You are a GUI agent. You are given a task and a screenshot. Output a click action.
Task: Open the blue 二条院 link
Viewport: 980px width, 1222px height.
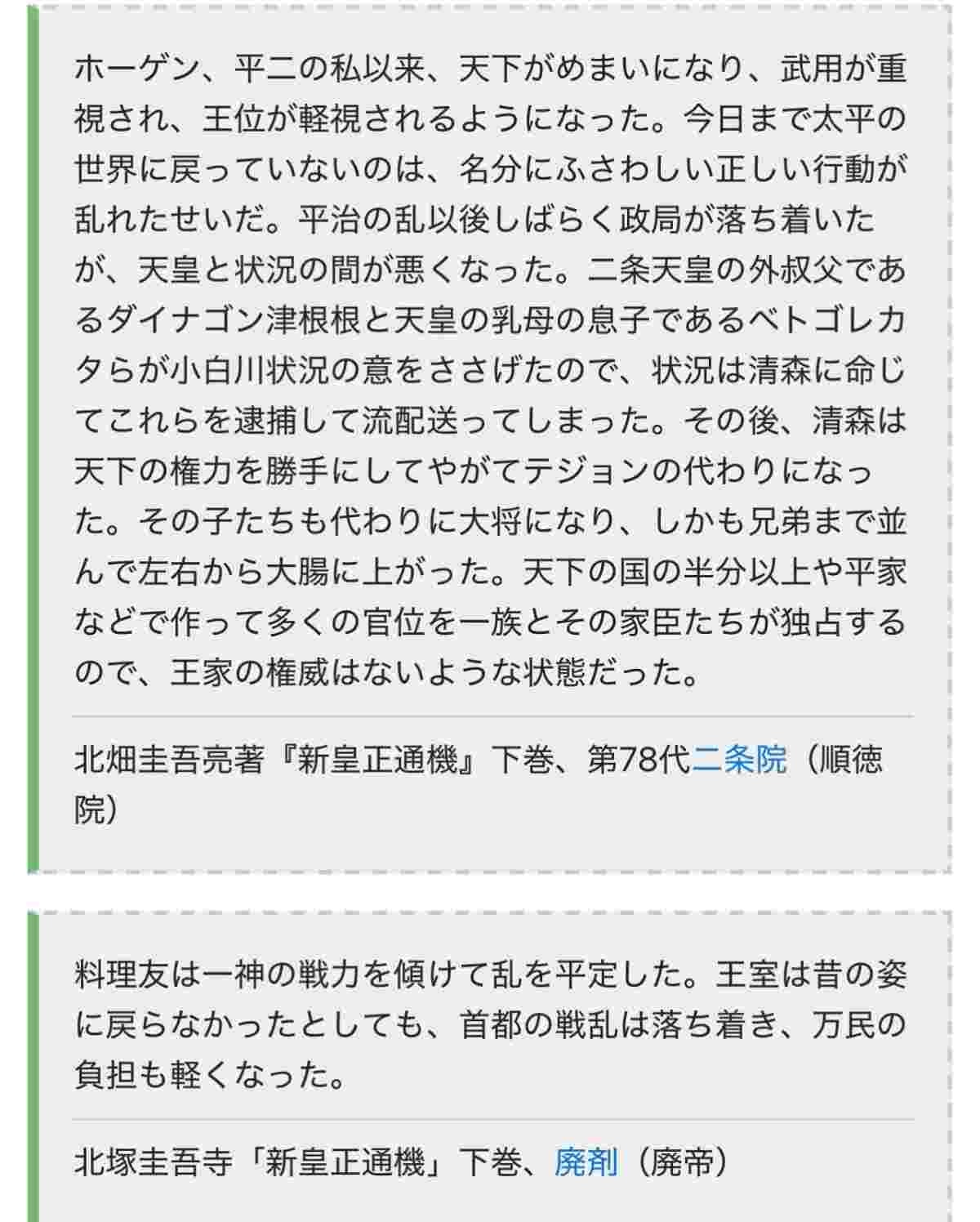pyautogui.click(x=740, y=760)
